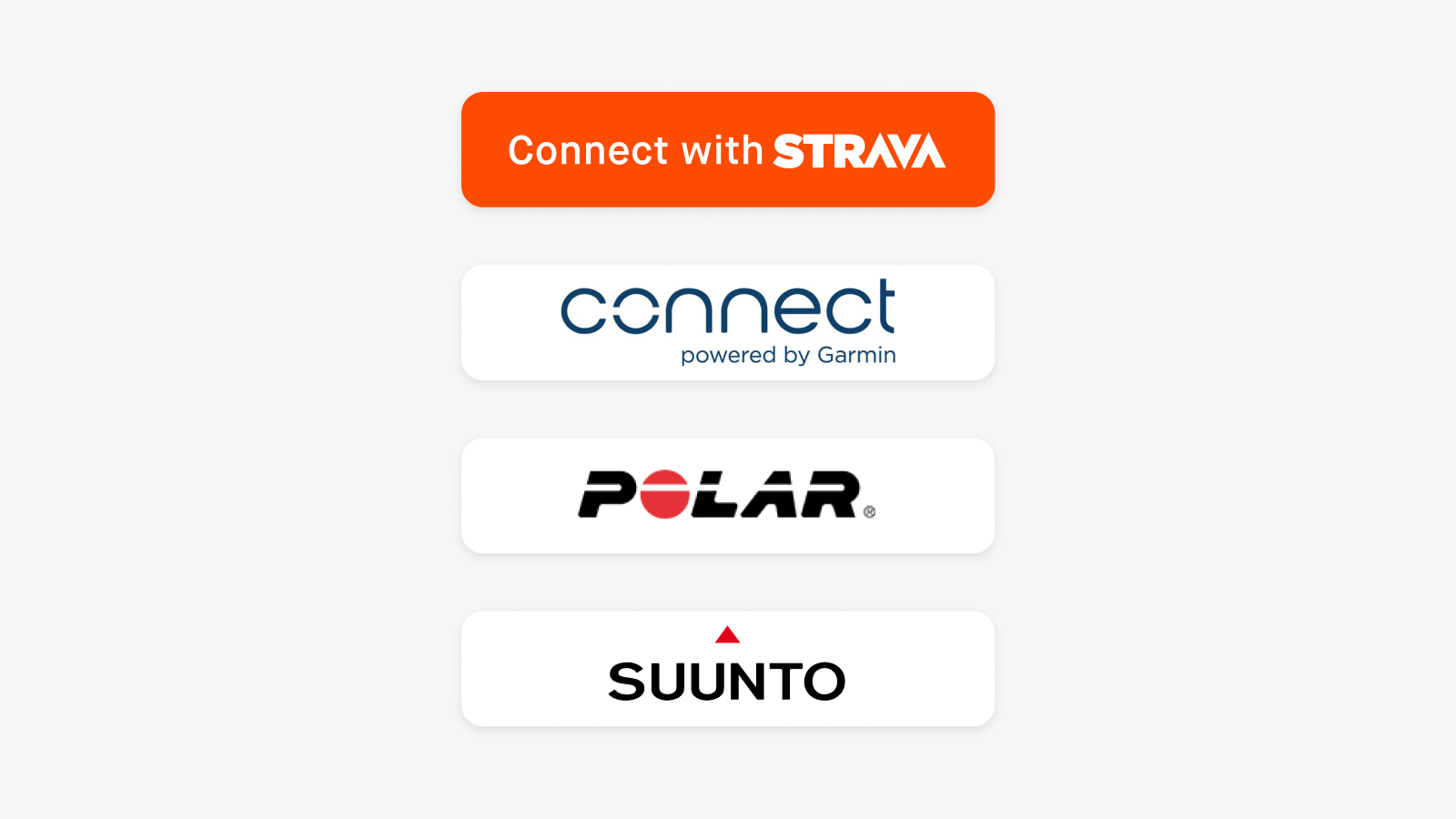Connect using the Suunto button
Screen dimensions: 1456x819
point(728,668)
